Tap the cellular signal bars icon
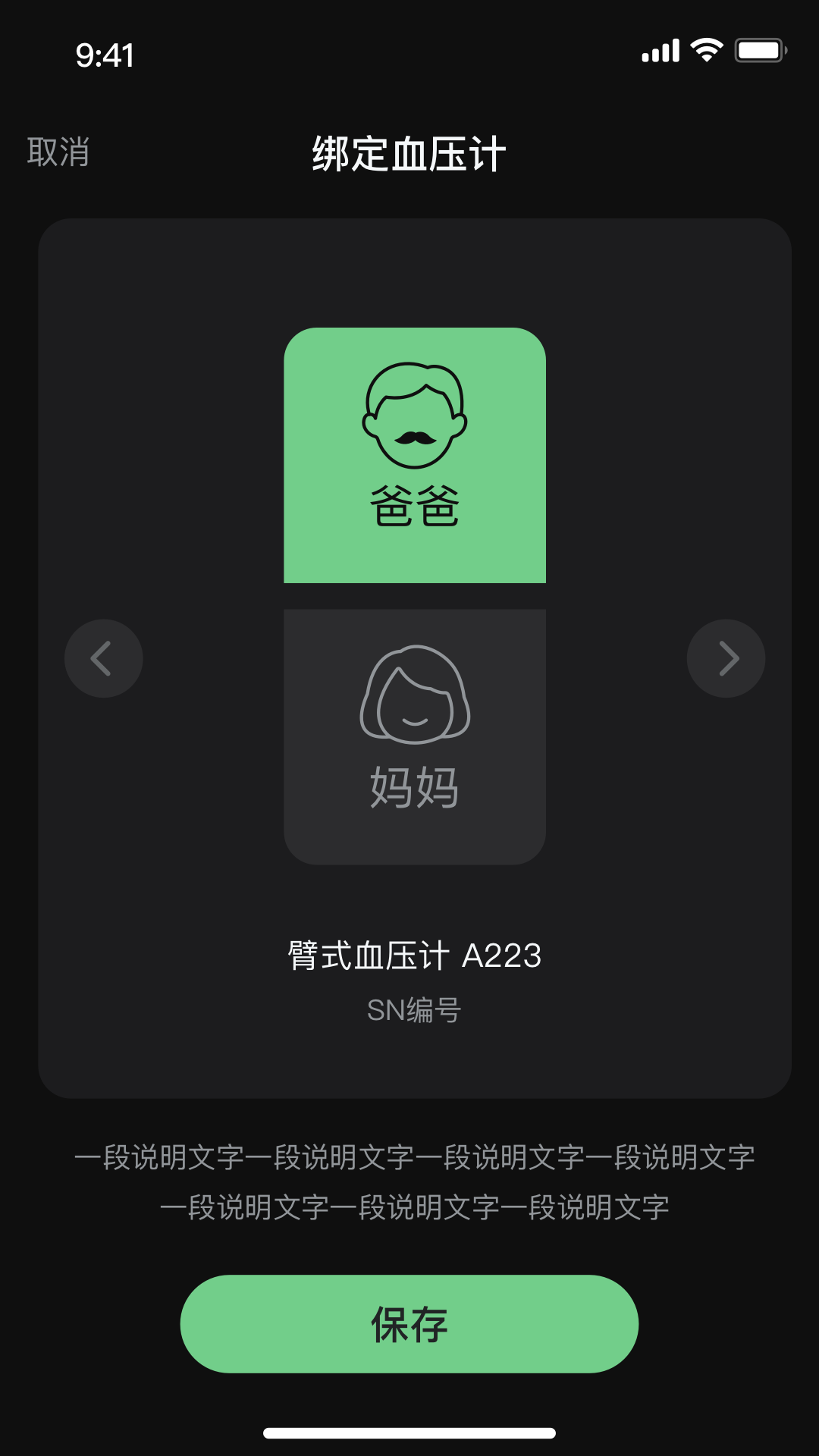819x1456 pixels. click(659, 49)
